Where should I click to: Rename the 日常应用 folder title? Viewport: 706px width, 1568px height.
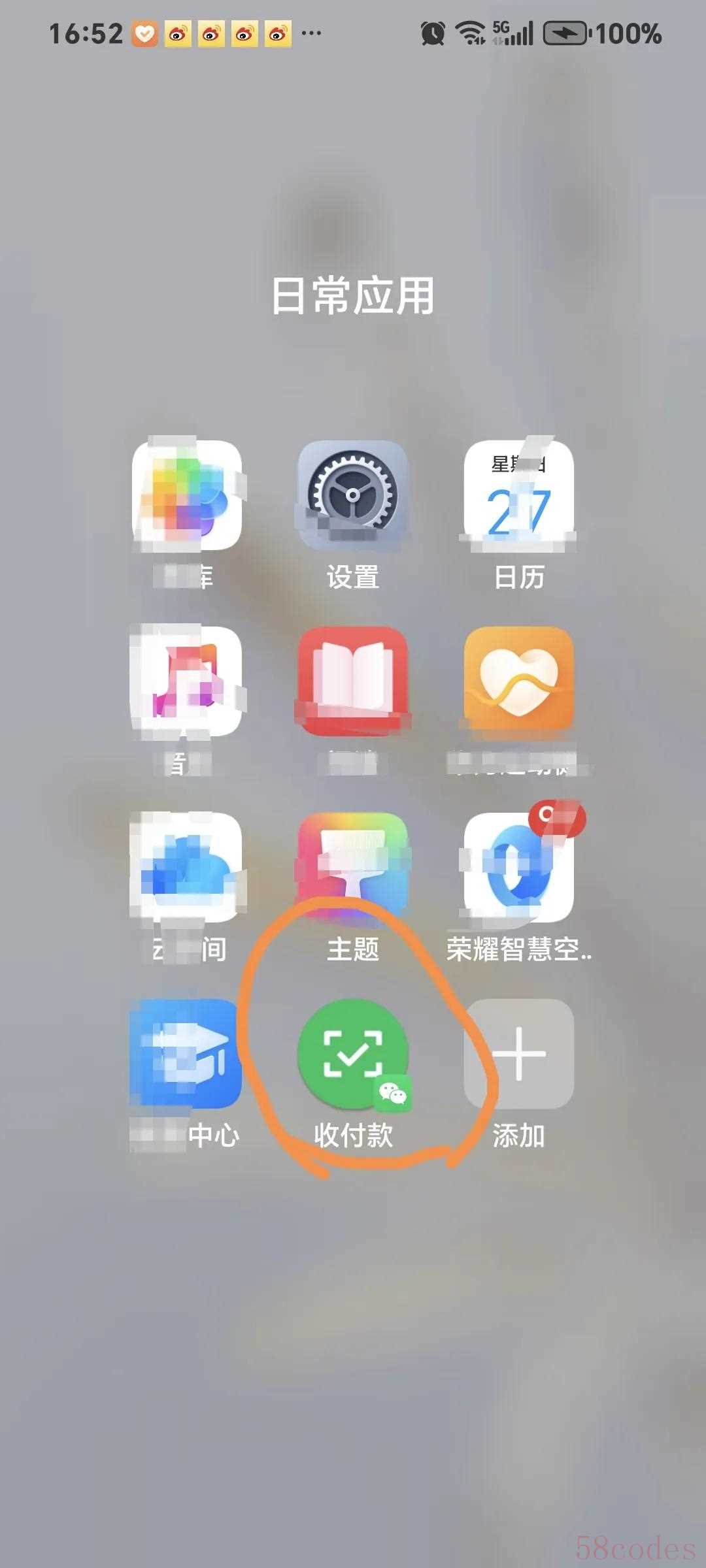[x=353, y=295]
